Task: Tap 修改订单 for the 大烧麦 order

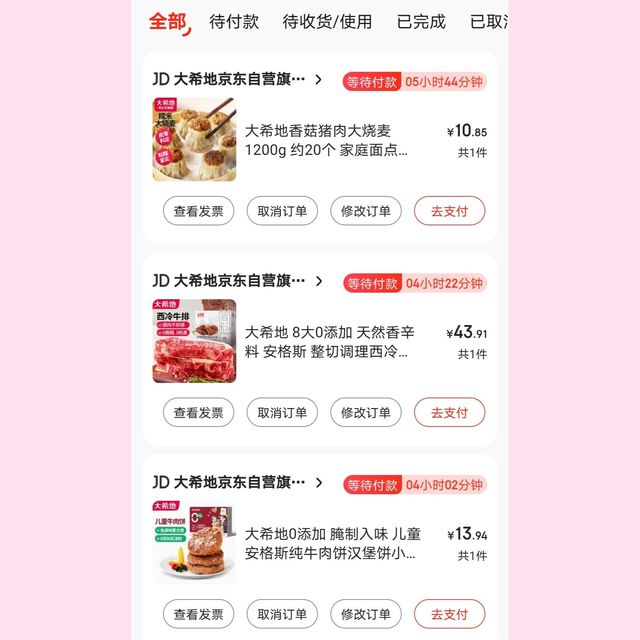Action: 366,211
